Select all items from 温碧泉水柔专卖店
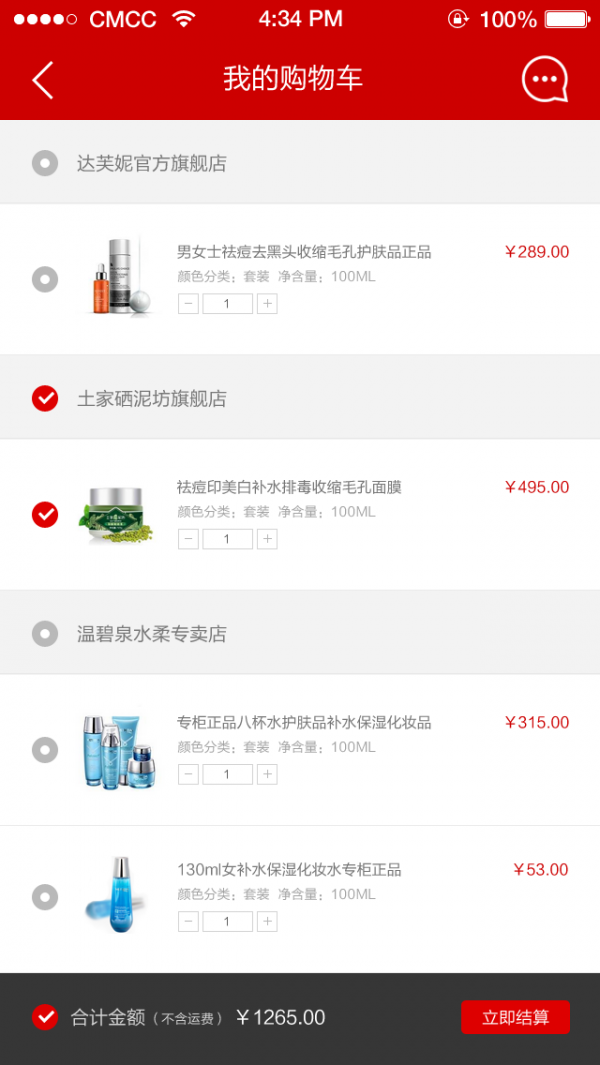 pos(45,633)
